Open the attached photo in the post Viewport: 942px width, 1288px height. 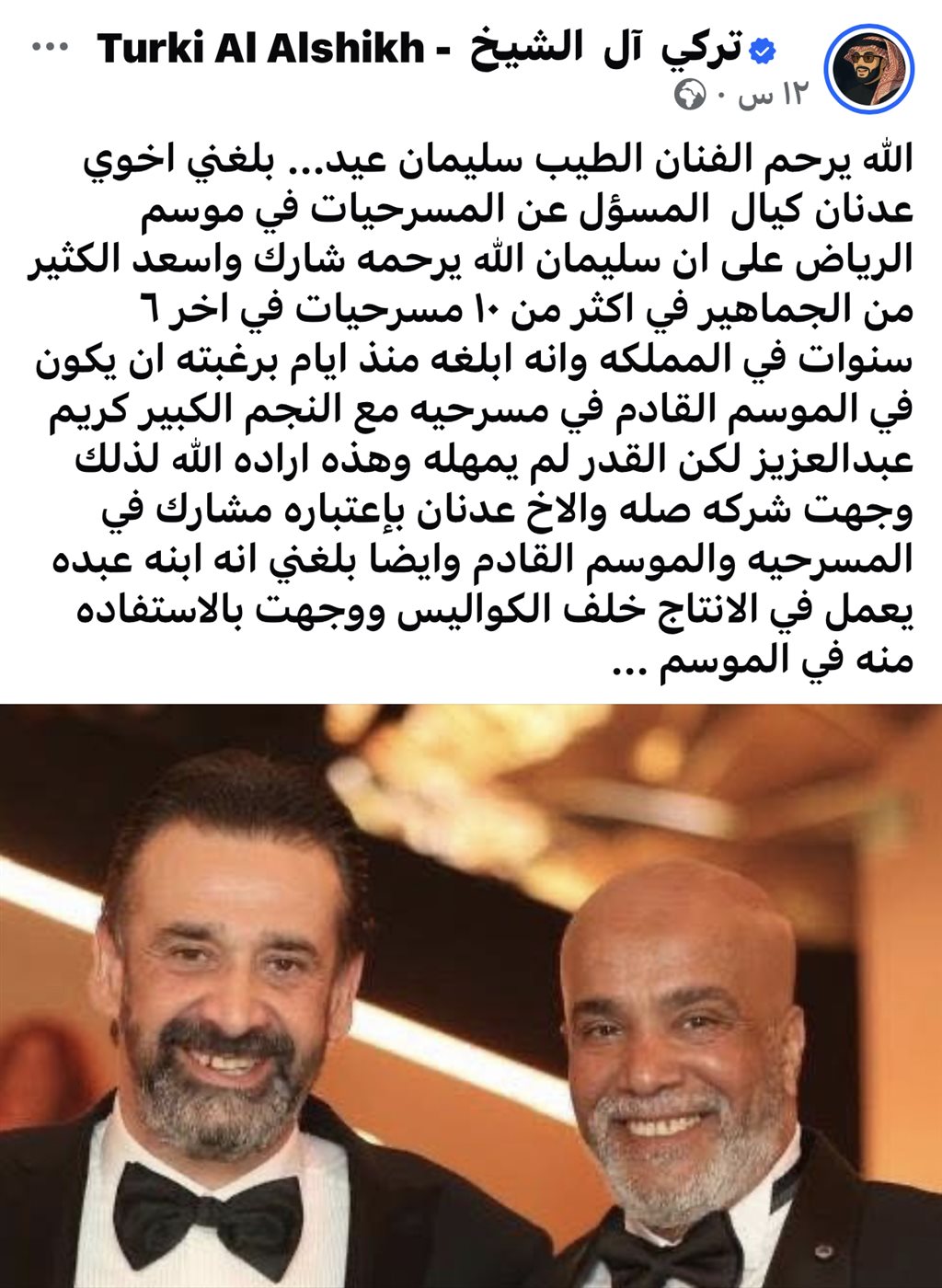click(x=471, y=995)
